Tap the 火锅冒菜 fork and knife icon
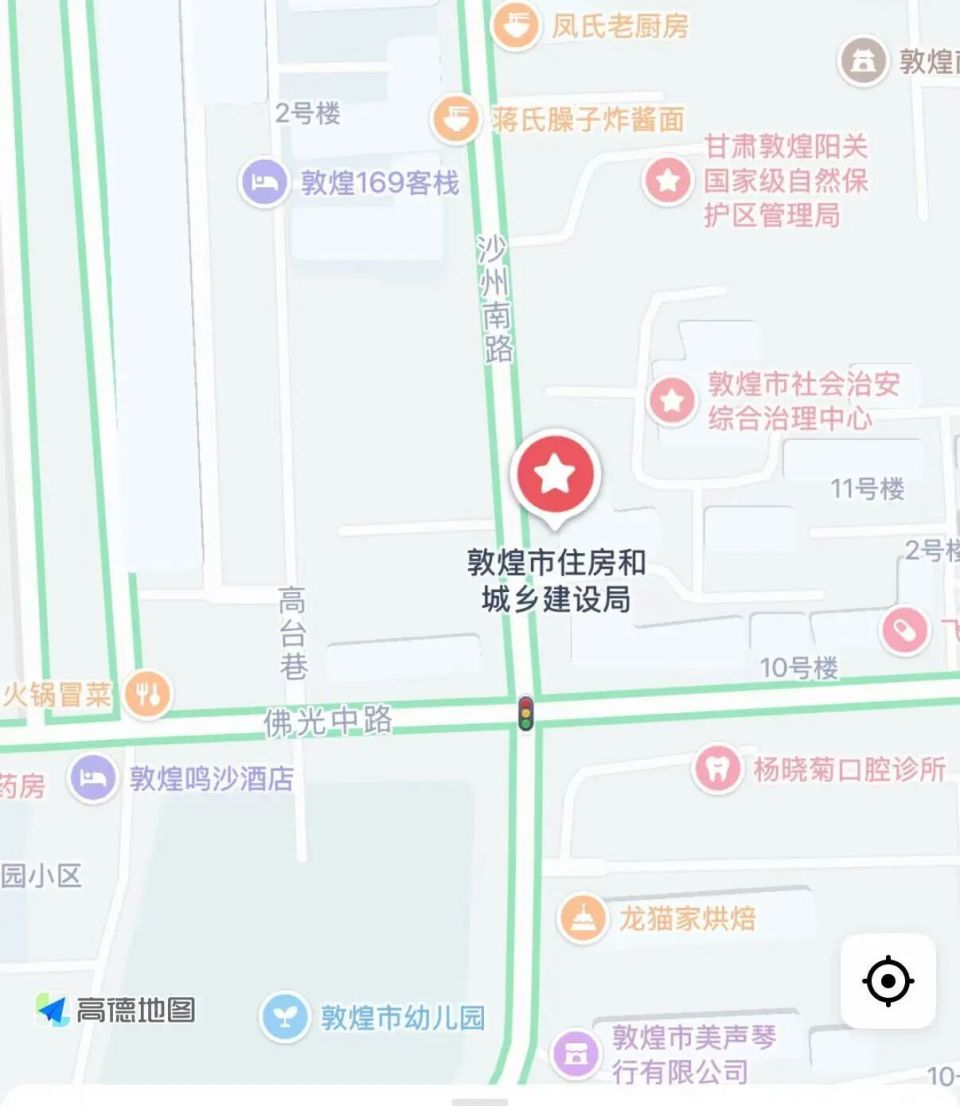The width and height of the screenshot is (960, 1110). [x=147, y=693]
